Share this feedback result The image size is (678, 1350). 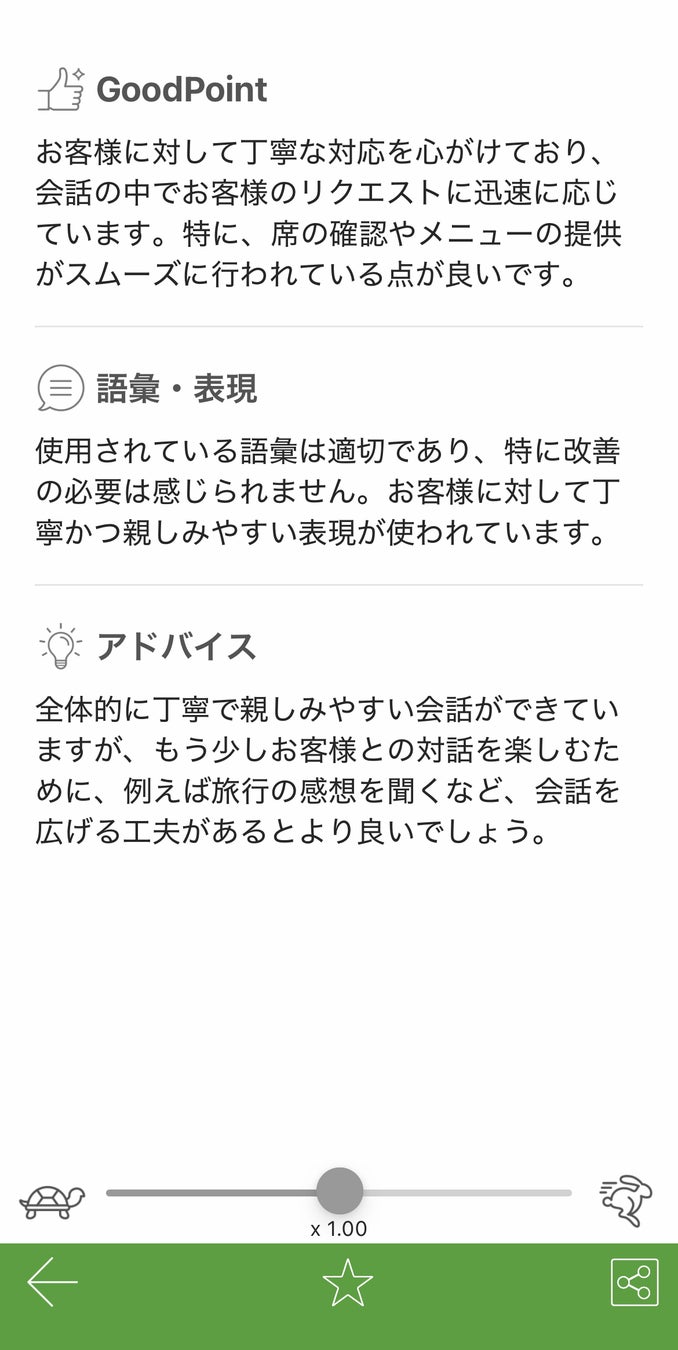[x=634, y=1282]
